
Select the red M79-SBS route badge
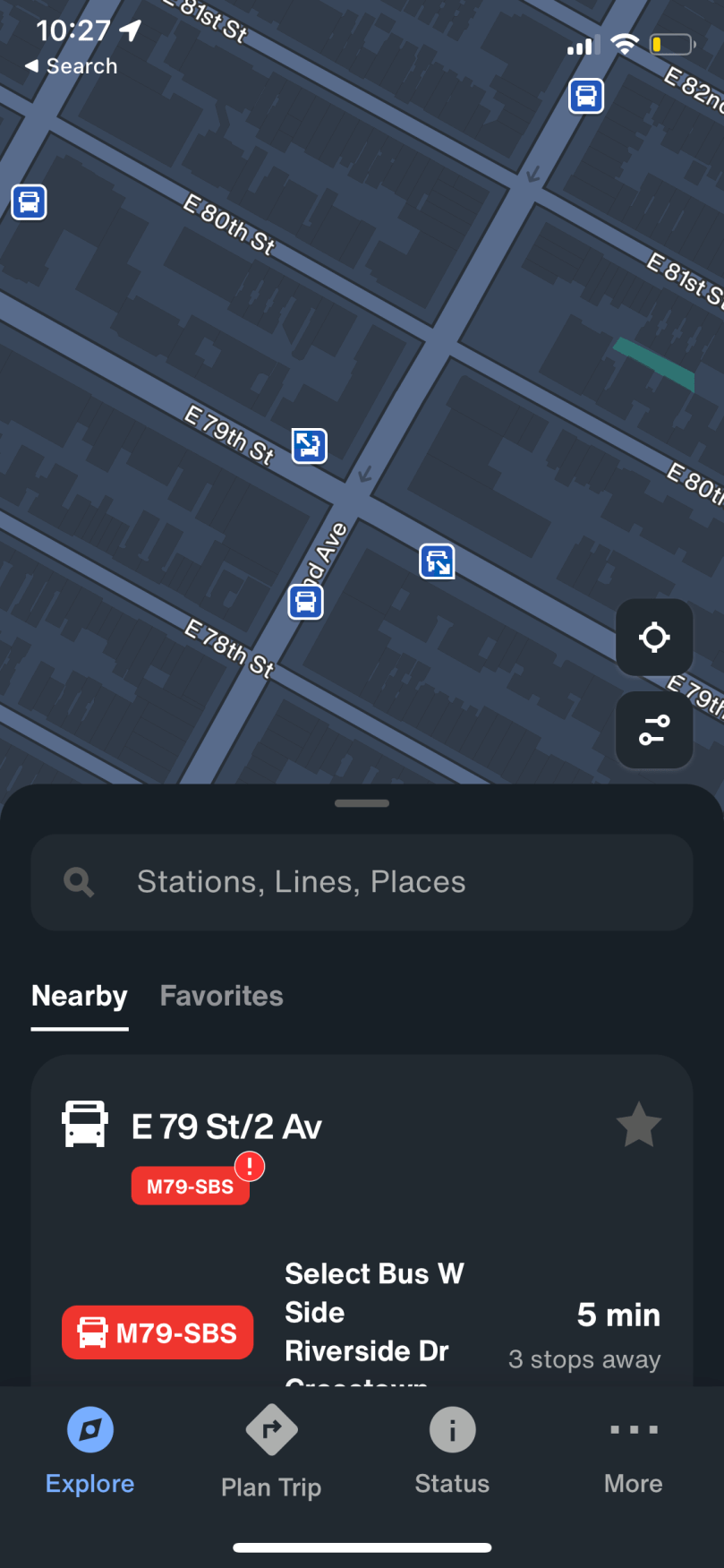[x=157, y=1332]
